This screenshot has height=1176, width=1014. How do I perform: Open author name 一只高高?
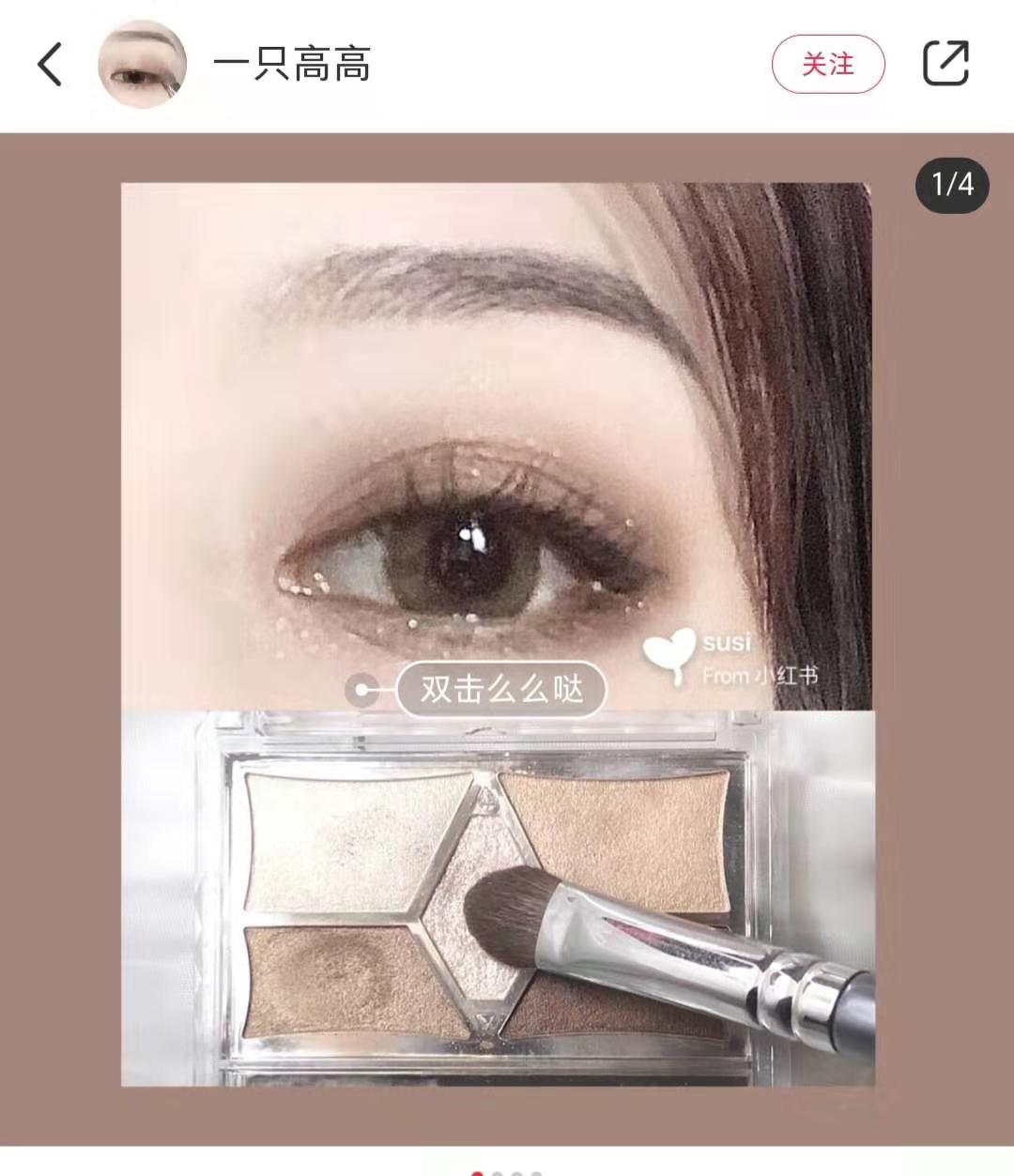(x=292, y=64)
